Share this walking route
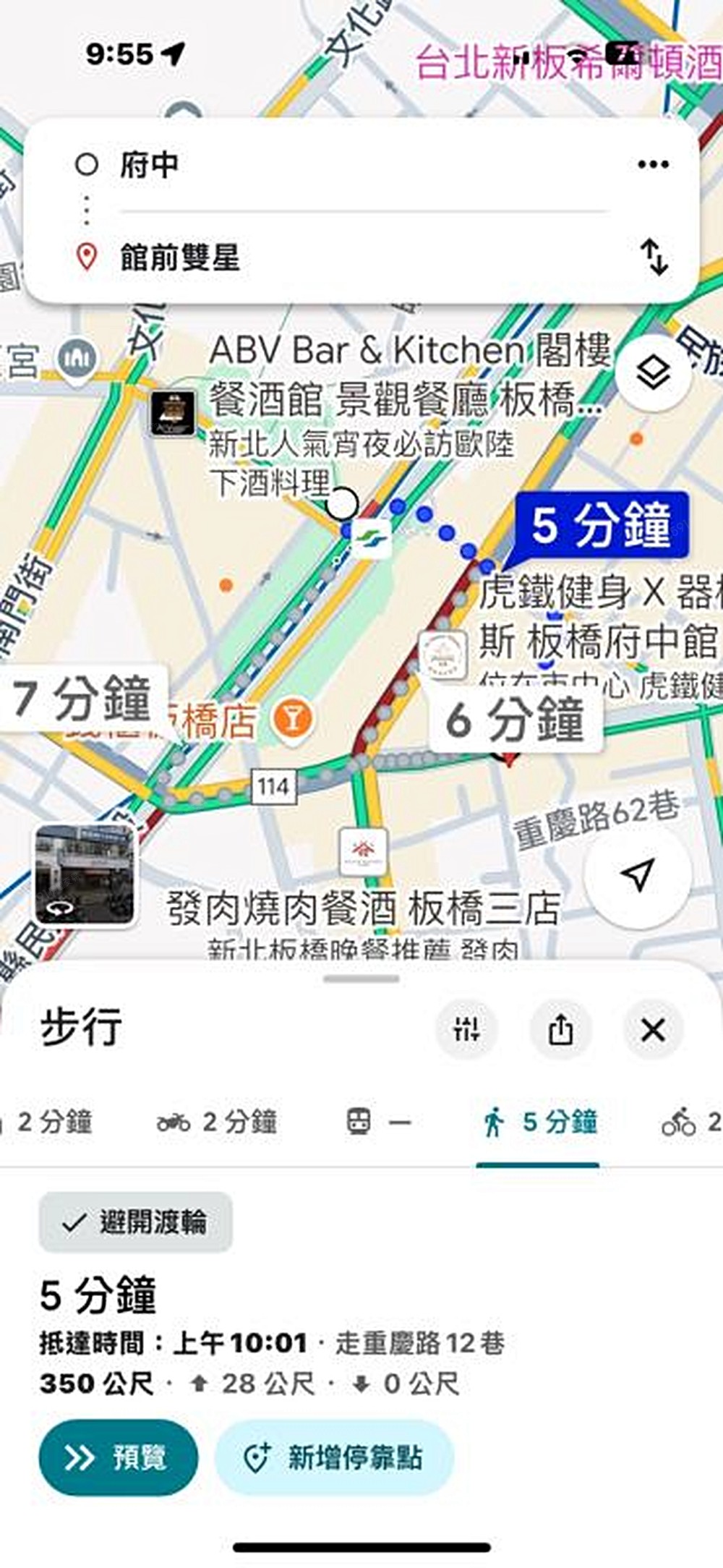 (x=560, y=1028)
